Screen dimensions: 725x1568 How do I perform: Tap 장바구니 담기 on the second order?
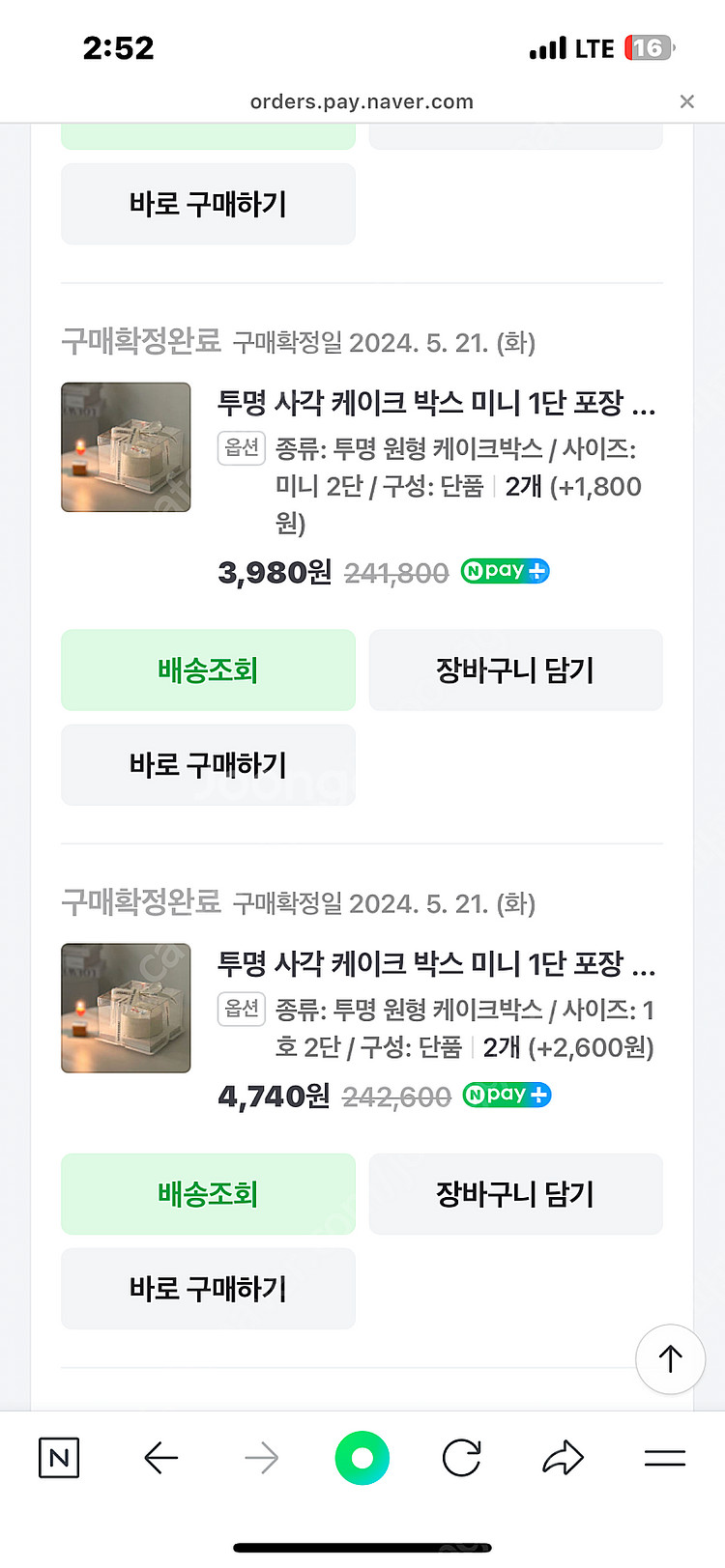515,1194
